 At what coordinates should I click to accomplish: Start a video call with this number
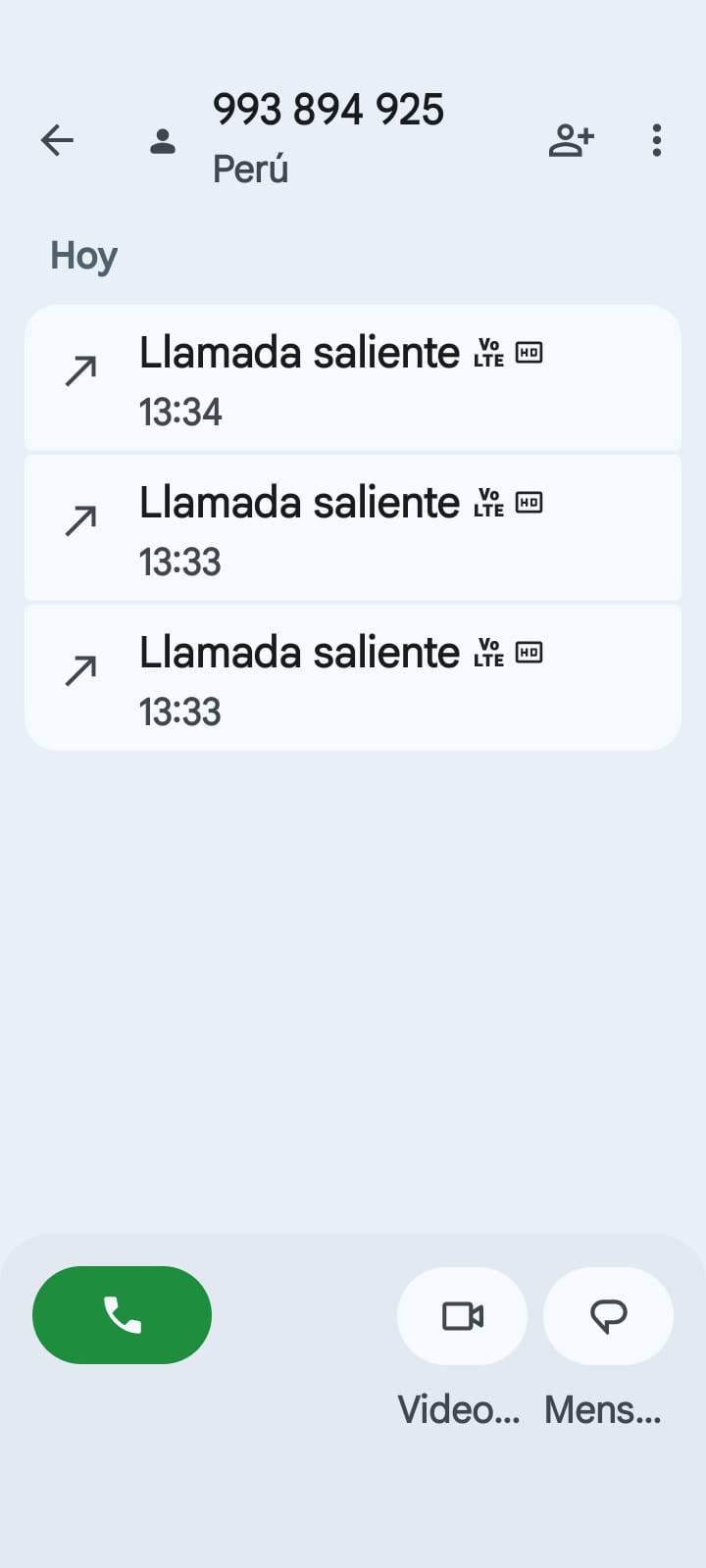coord(462,1315)
